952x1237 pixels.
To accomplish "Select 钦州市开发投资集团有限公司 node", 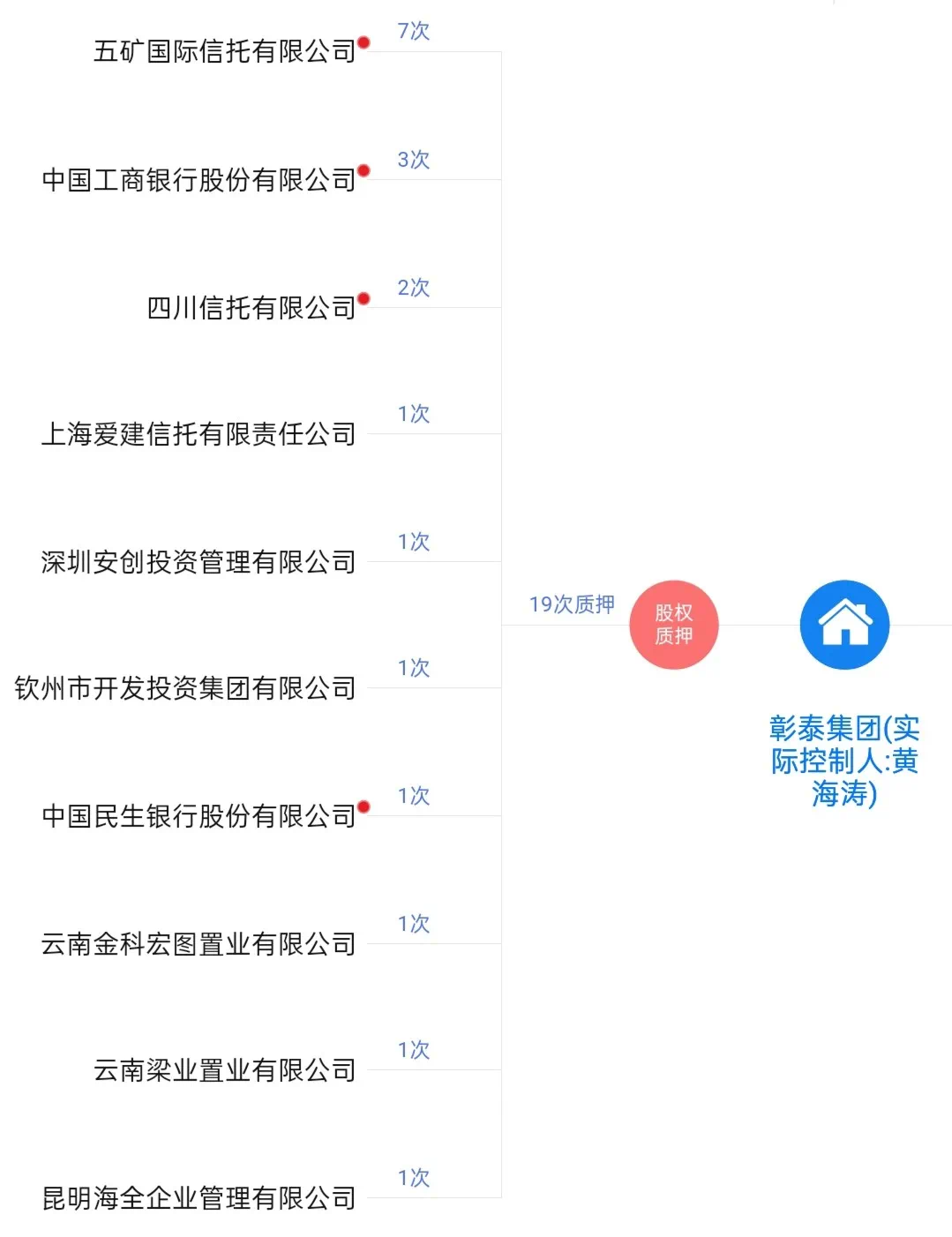I will [x=185, y=688].
